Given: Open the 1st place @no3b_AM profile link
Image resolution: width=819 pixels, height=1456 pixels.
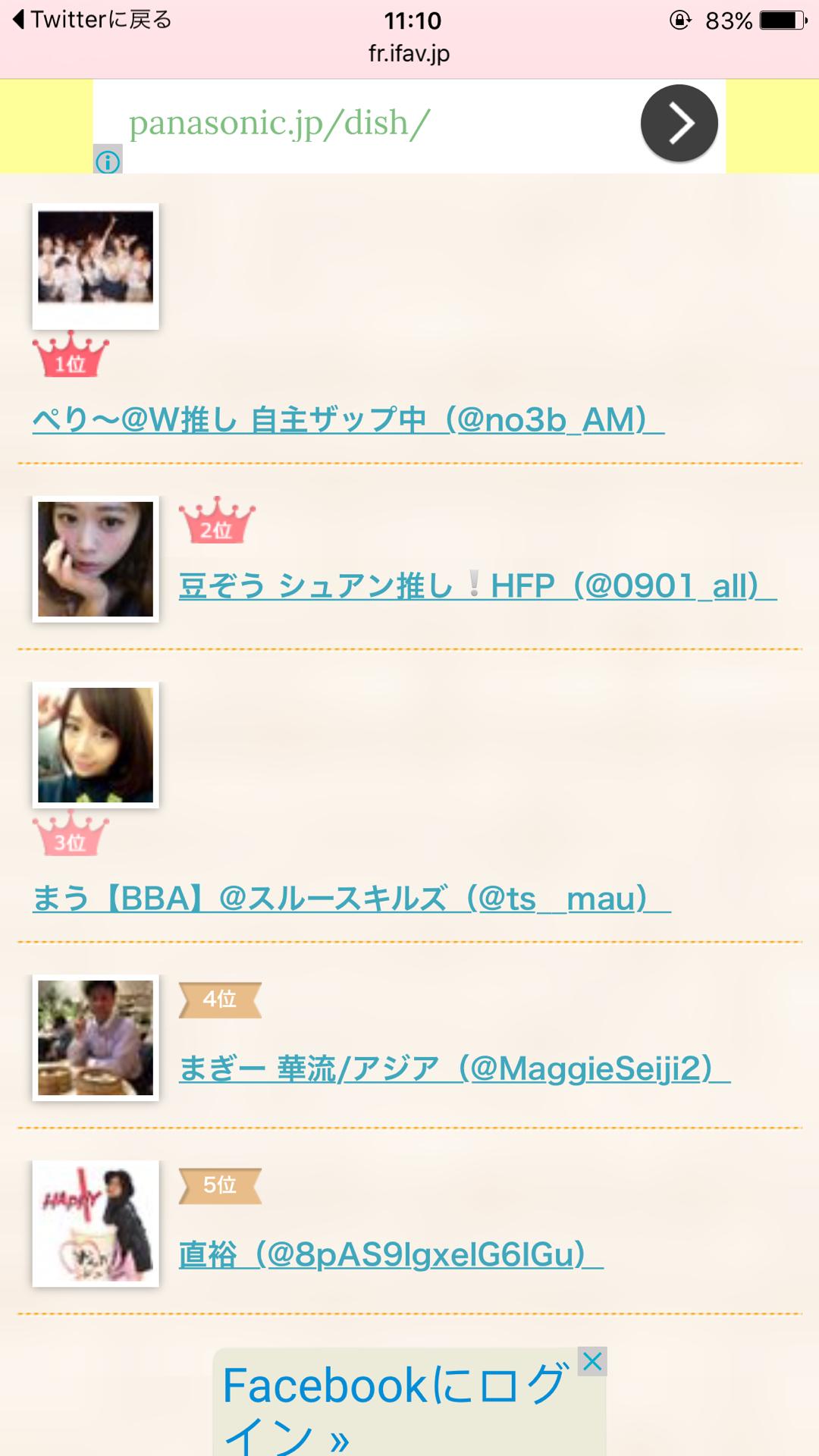Looking at the screenshot, I should pos(347,420).
